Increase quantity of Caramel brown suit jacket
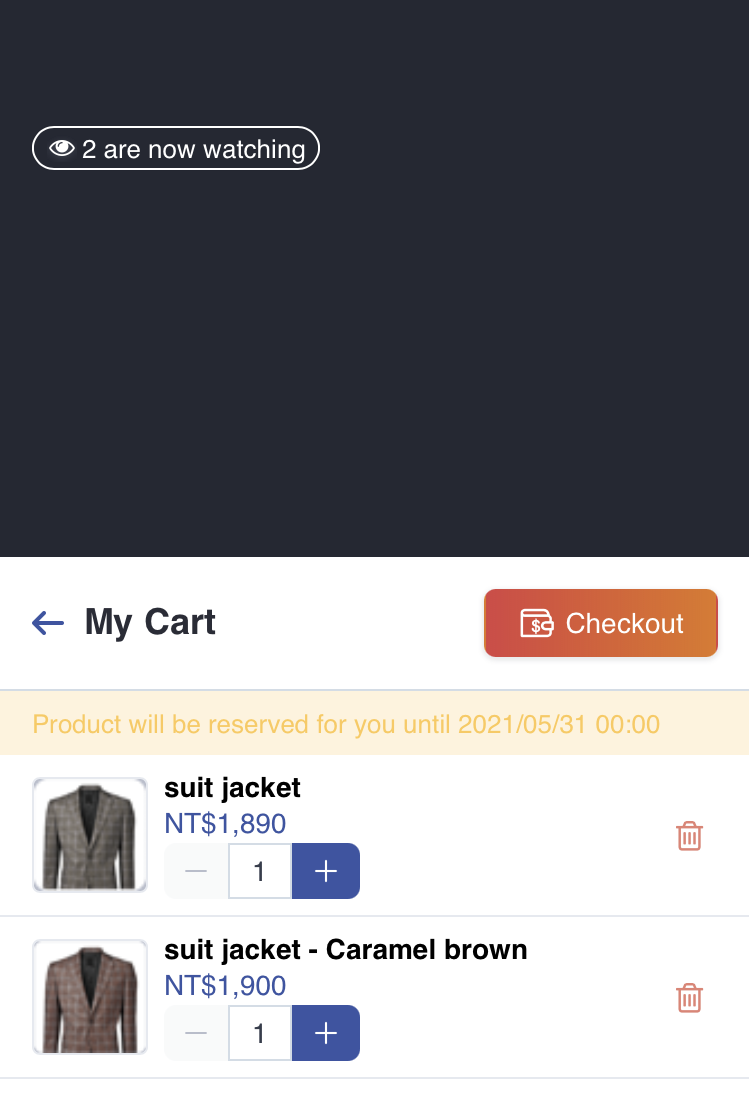749x1113 pixels. point(326,1033)
